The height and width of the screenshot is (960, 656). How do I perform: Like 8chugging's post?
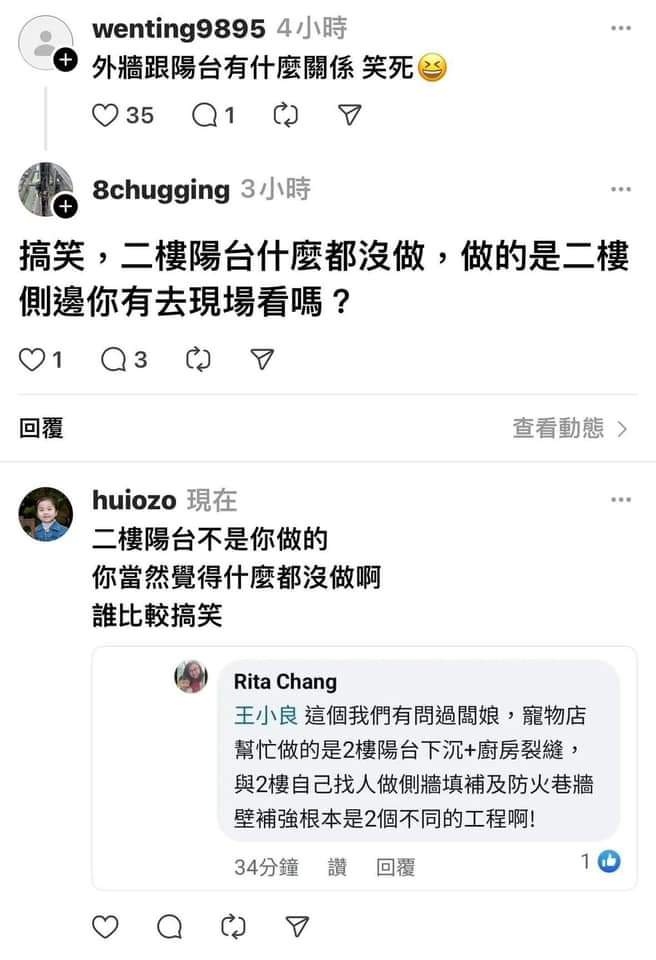(33, 359)
